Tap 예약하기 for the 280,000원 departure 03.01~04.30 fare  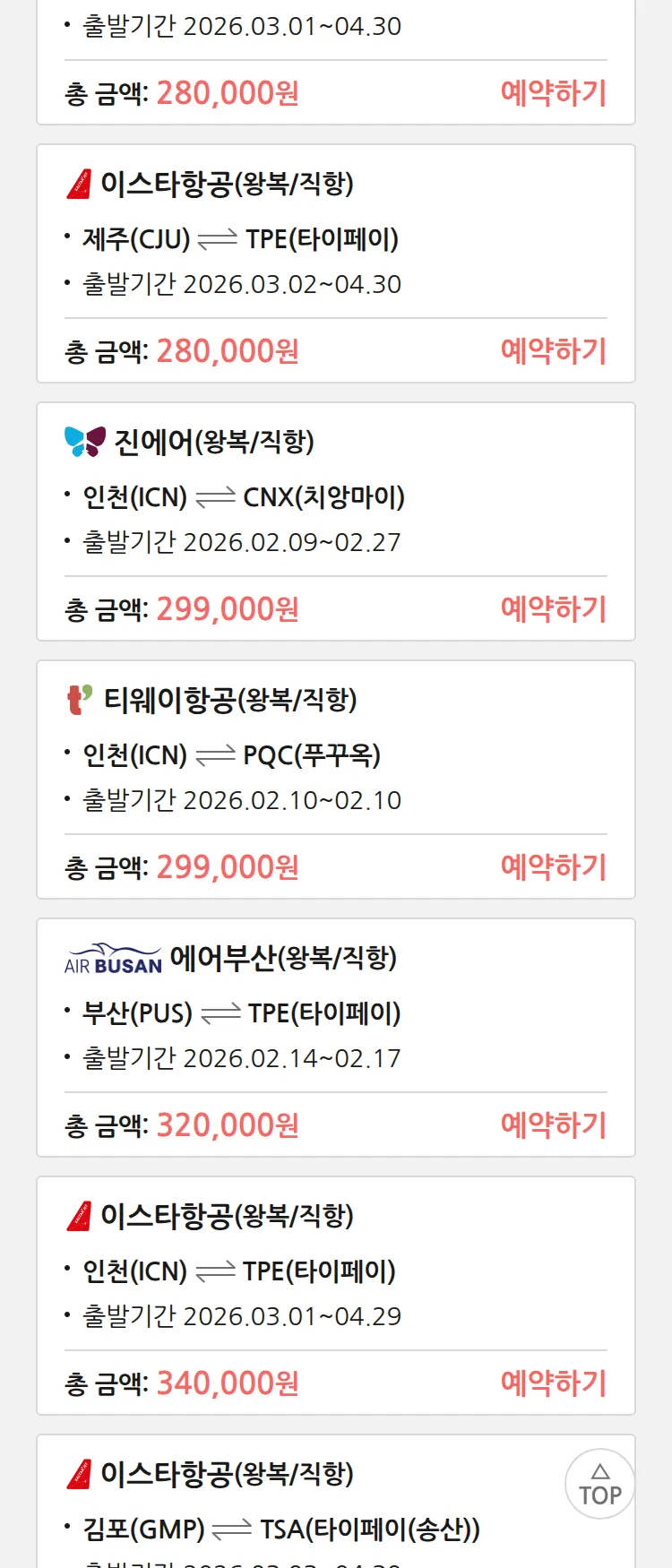click(553, 93)
